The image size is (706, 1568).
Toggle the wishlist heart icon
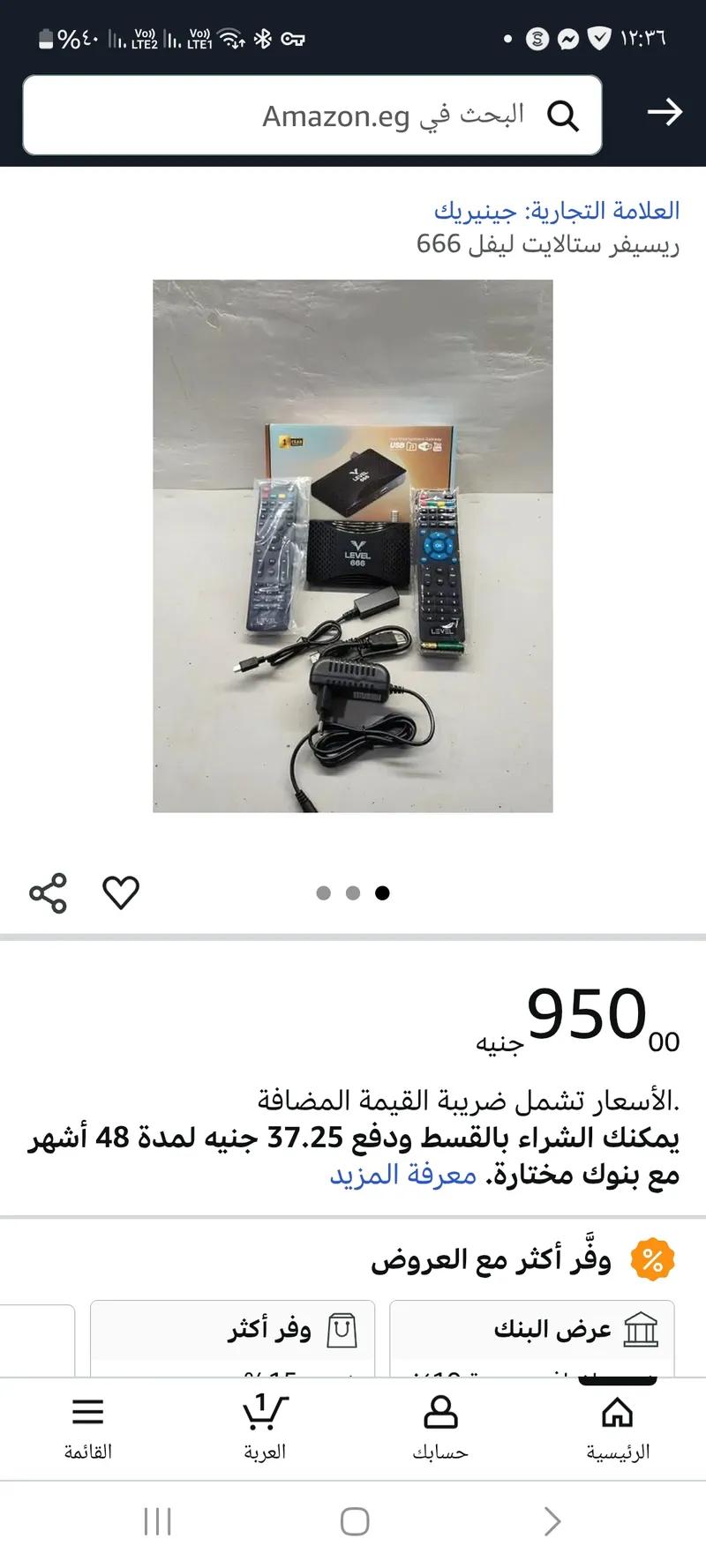(121, 893)
